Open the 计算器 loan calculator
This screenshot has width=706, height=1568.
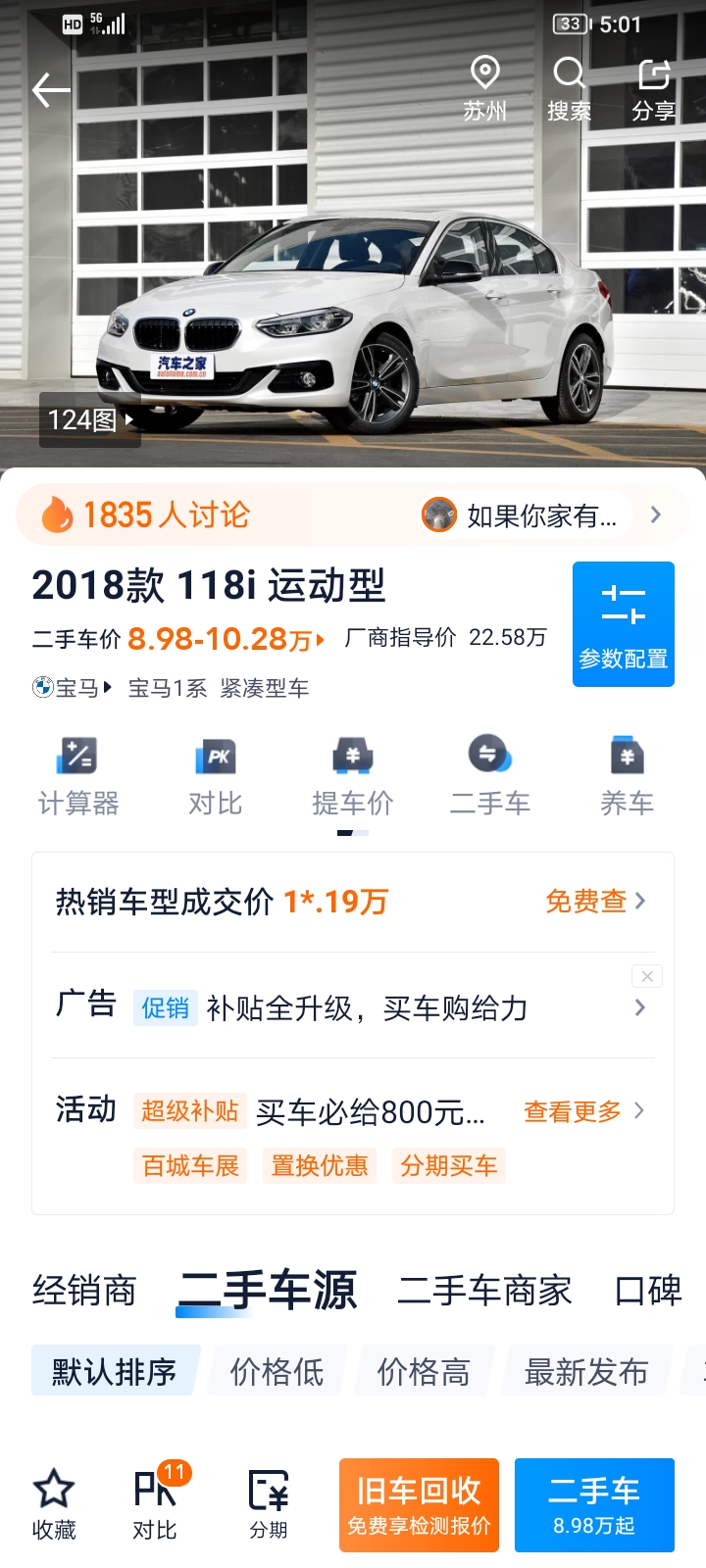point(78,776)
